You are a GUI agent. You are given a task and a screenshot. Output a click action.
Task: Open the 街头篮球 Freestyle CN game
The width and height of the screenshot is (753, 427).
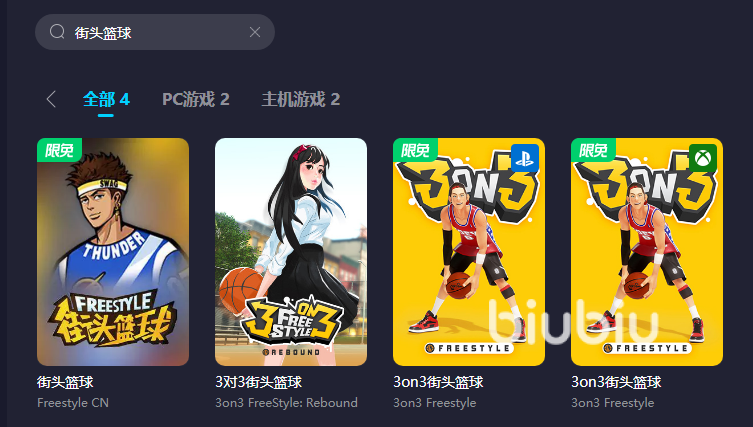click(113, 252)
